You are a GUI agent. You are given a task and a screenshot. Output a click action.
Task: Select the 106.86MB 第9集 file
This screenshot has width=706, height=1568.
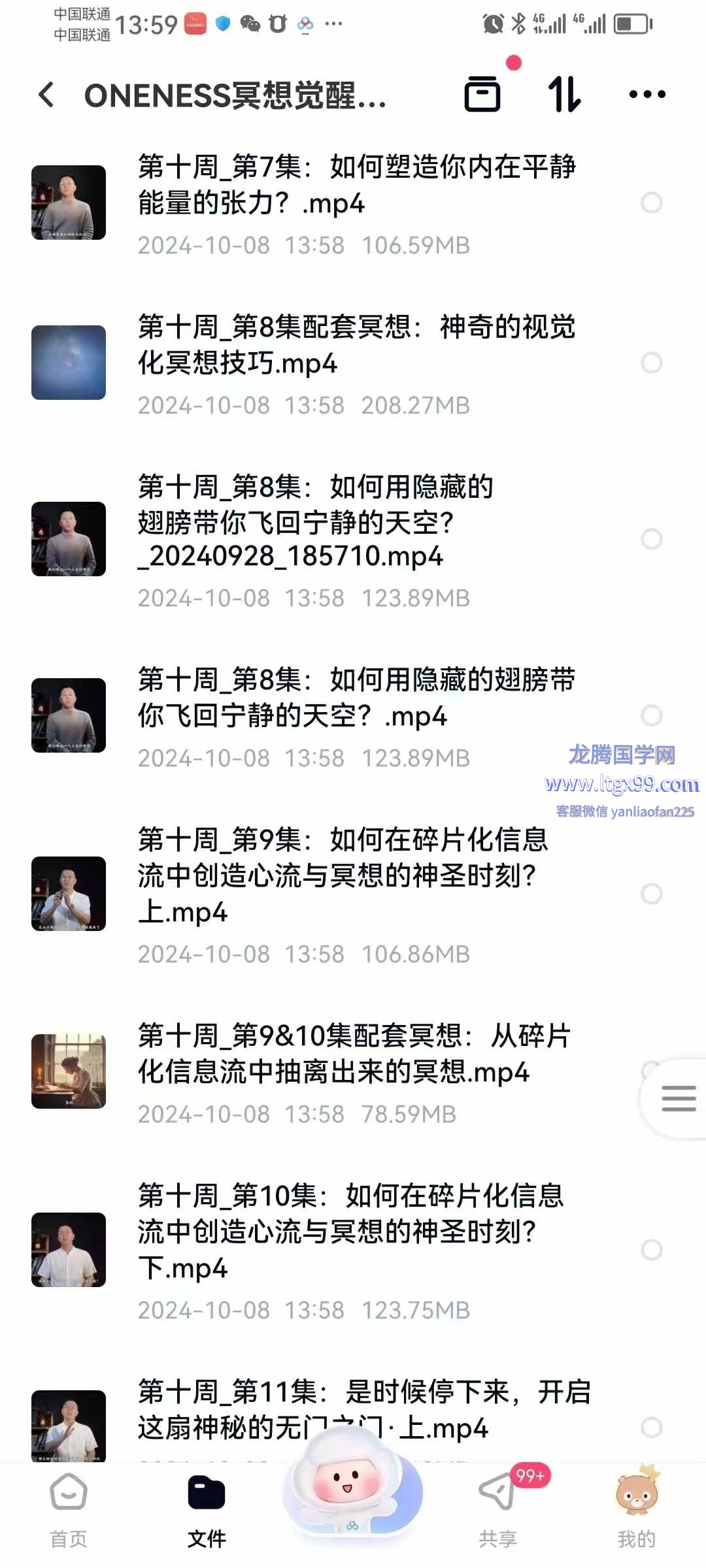coord(651,894)
